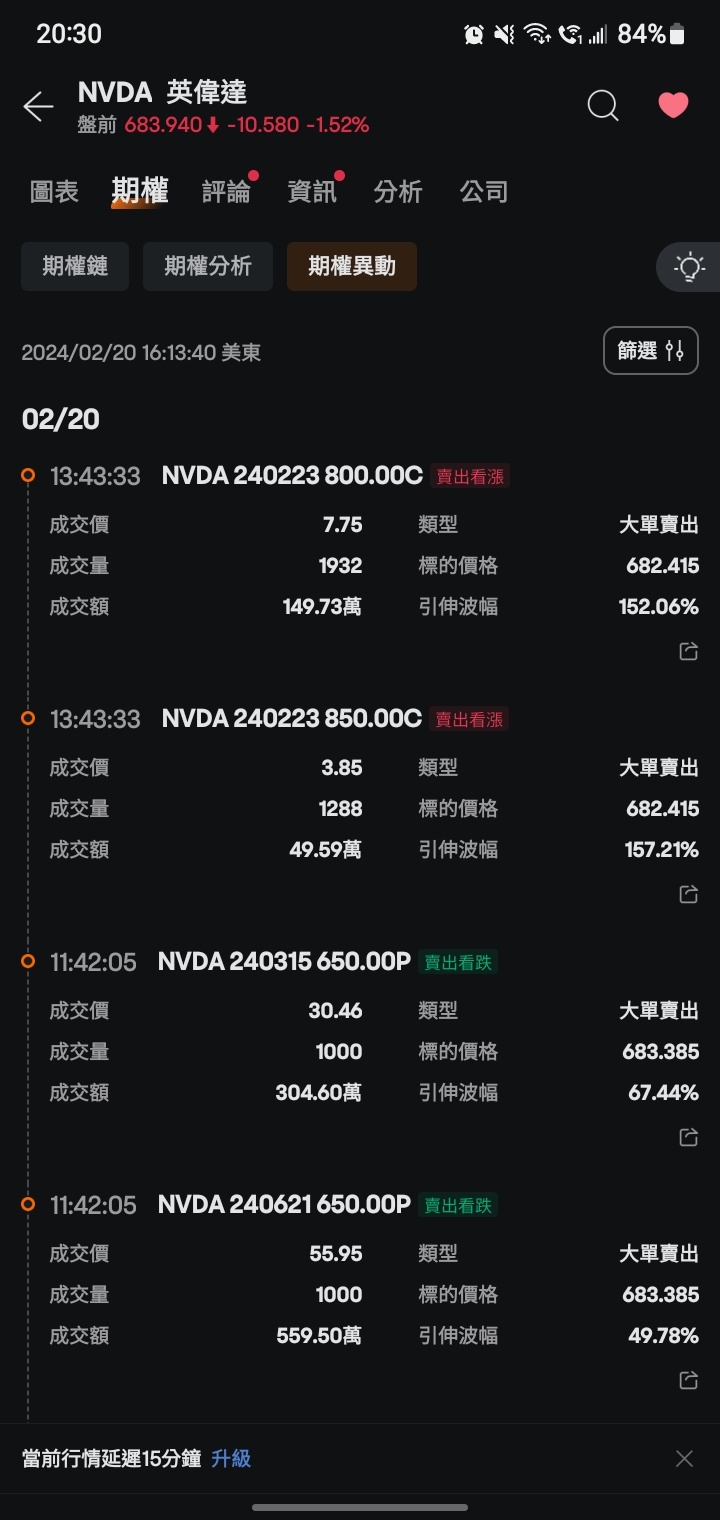Open the 篩選 filter button
720x1520 pixels.
[x=651, y=351]
